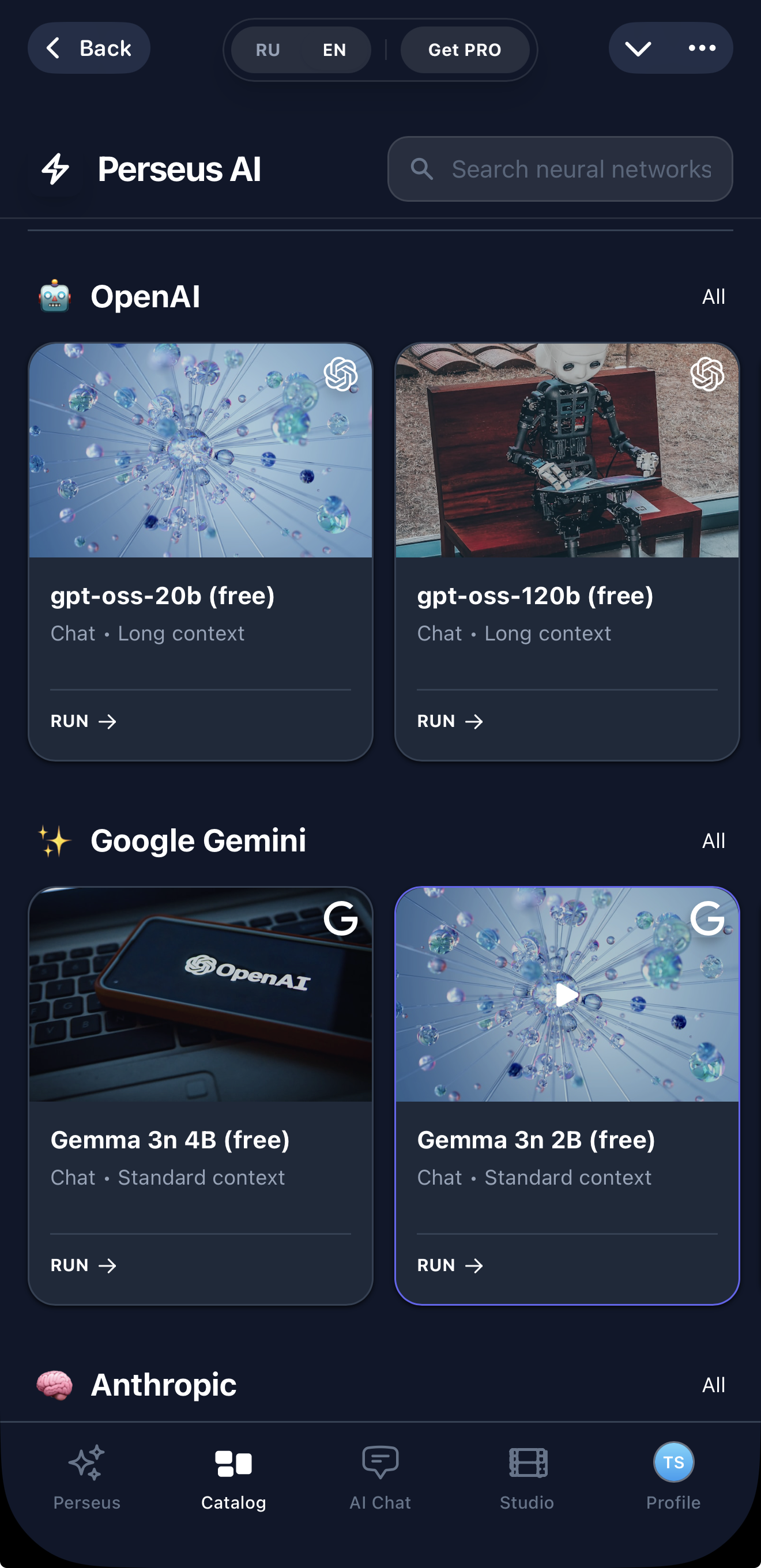The height and width of the screenshot is (1568, 761).
Task: Go Back using the back navigation
Action: pos(88,47)
